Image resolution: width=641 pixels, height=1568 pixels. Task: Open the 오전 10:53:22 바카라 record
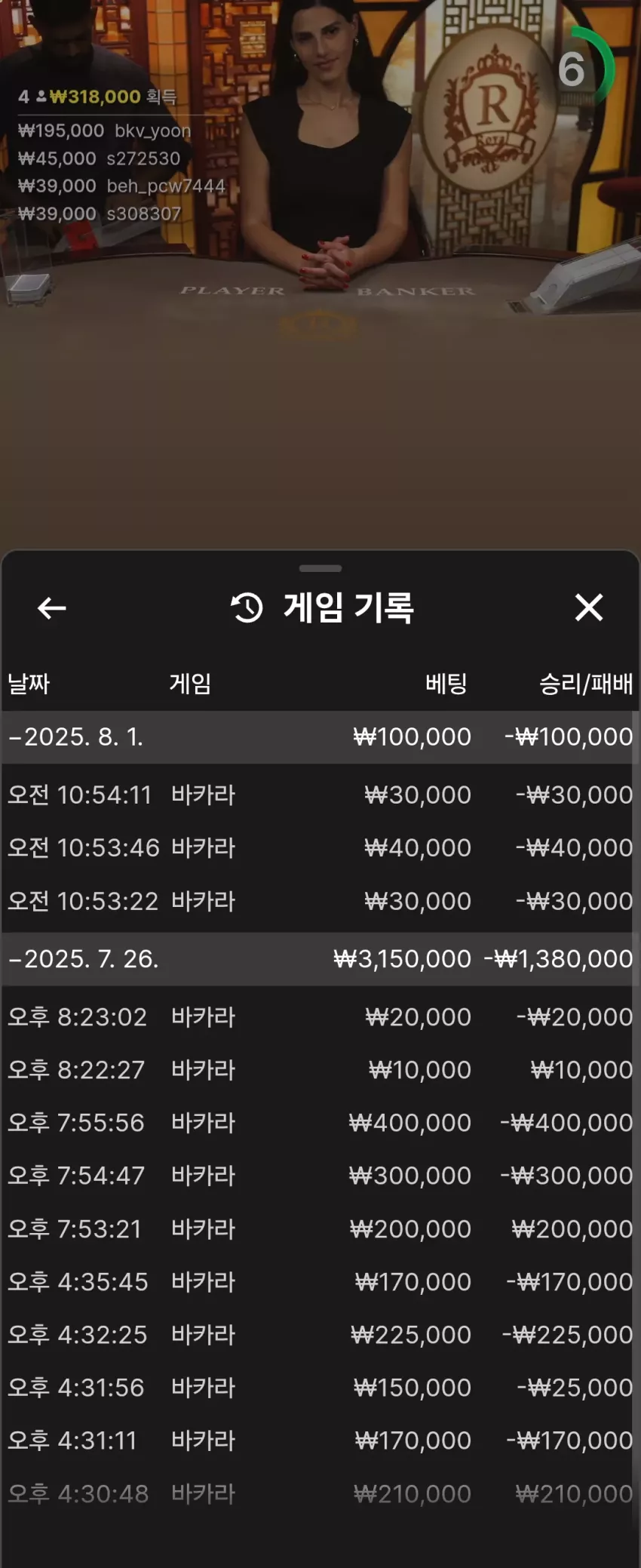[320, 901]
